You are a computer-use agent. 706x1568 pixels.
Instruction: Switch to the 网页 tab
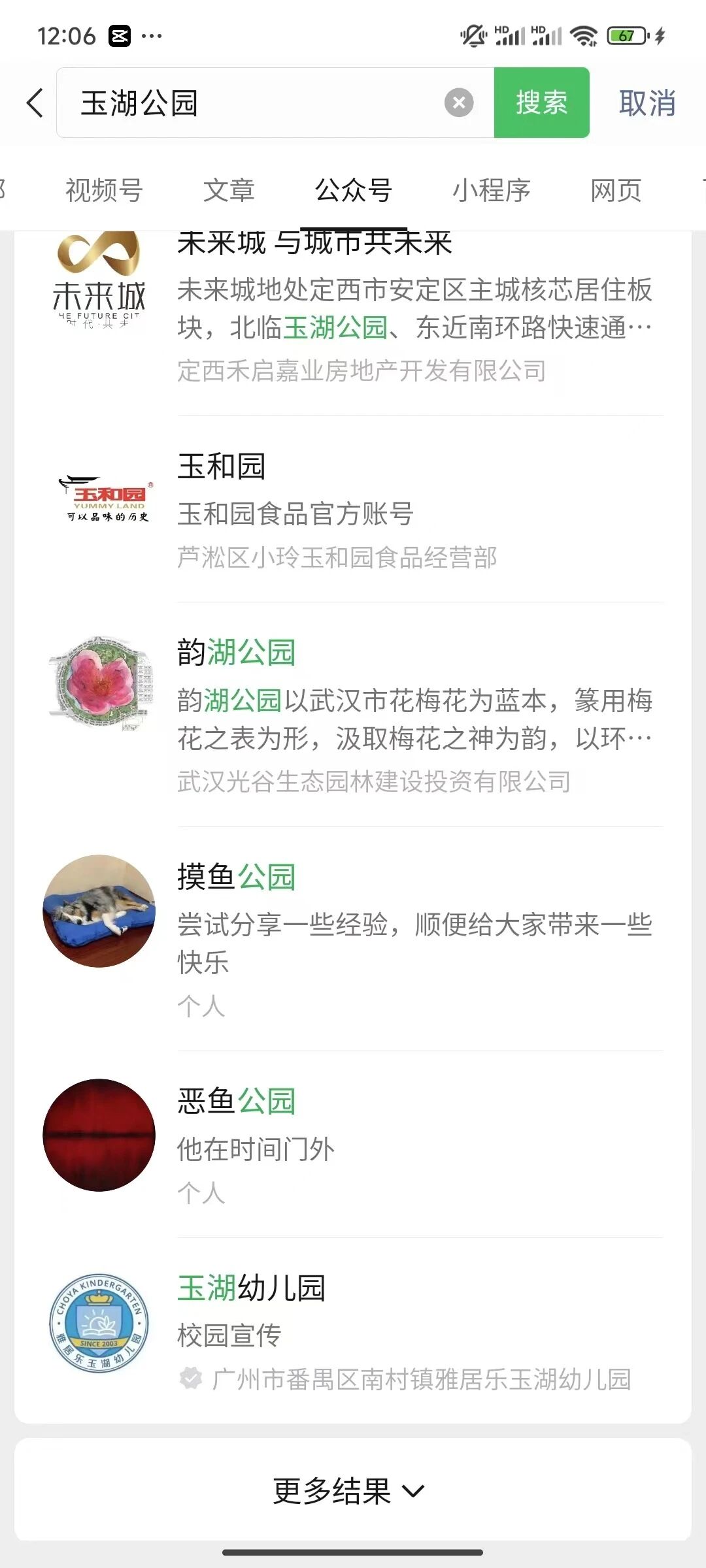click(x=616, y=191)
